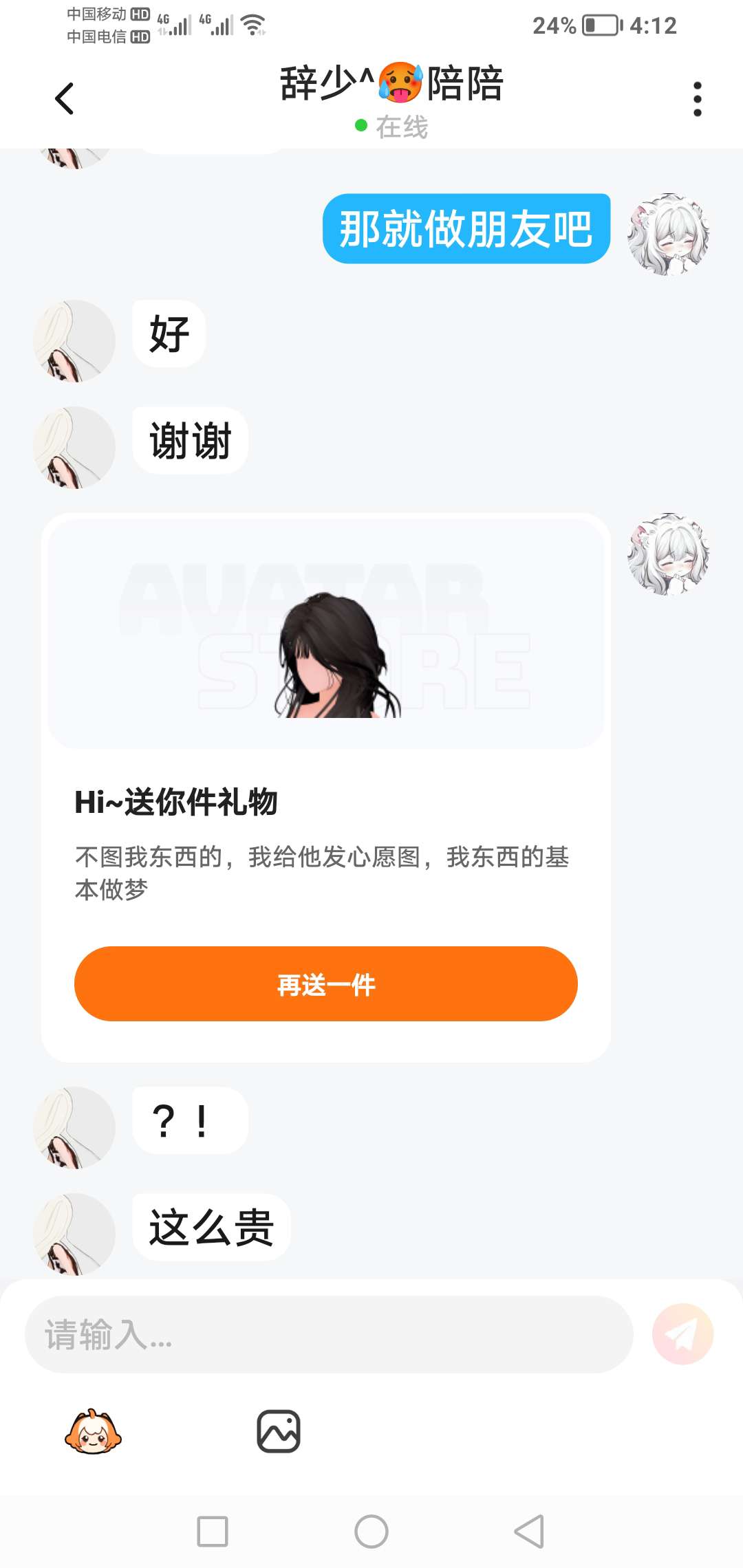View the sender's avatar beside 好
The image size is (743, 1568).
[x=74, y=341]
